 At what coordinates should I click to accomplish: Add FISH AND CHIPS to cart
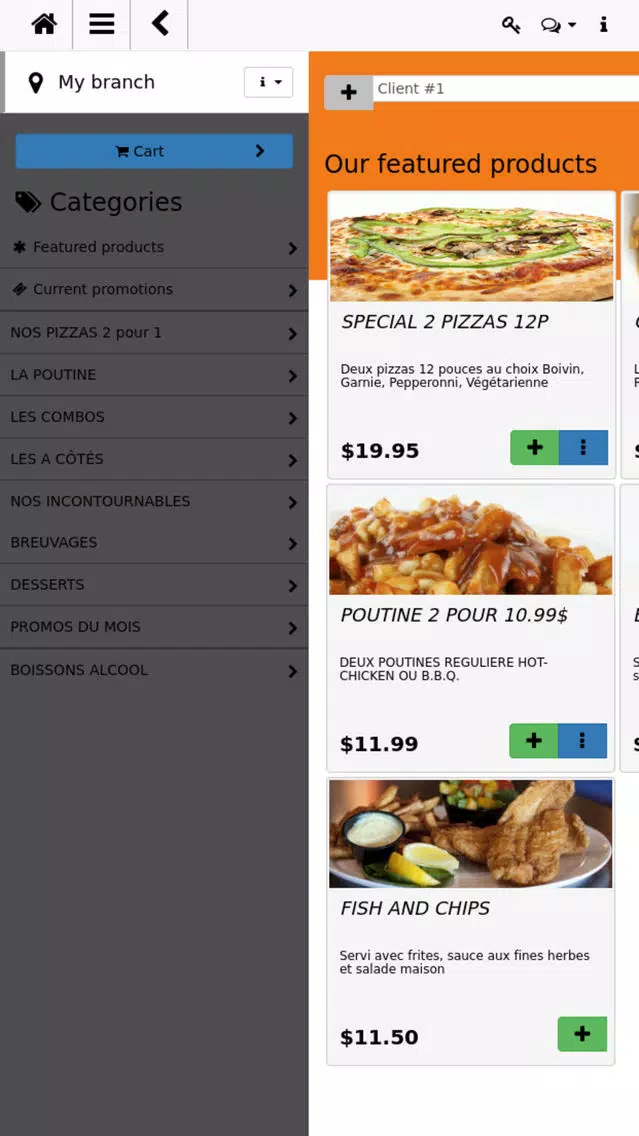(582, 1034)
